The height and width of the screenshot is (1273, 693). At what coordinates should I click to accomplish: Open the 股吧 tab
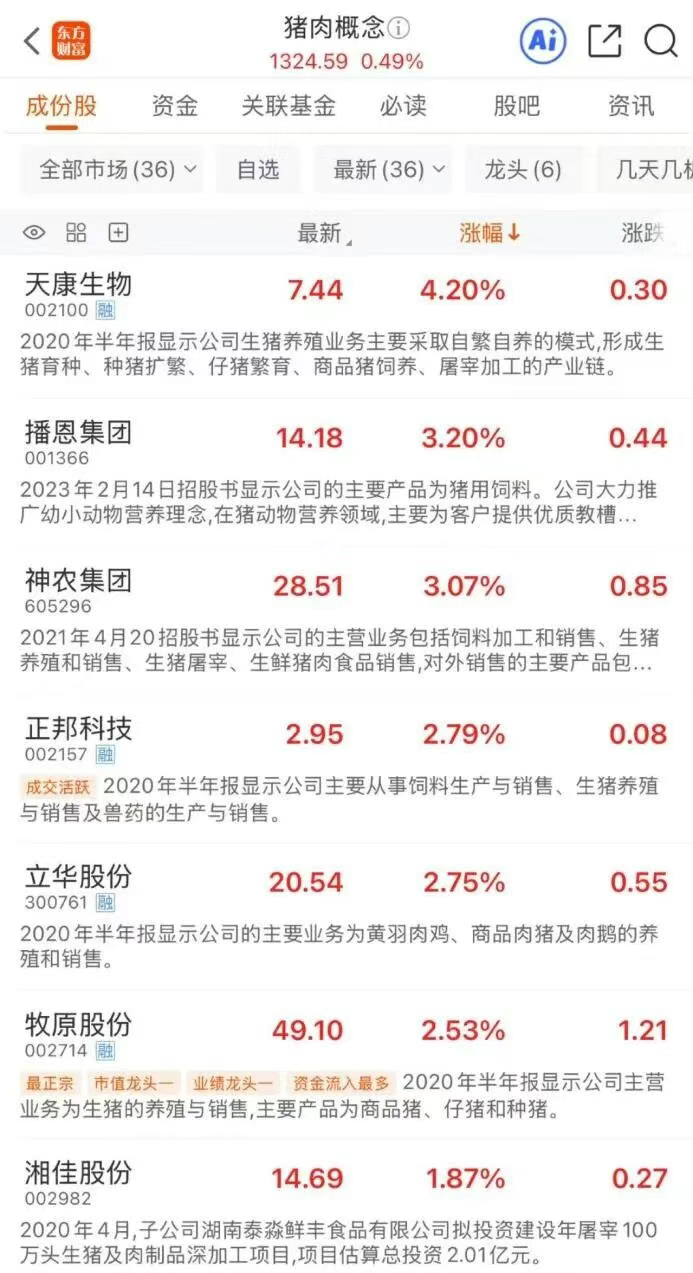click(x=517, y=106)
